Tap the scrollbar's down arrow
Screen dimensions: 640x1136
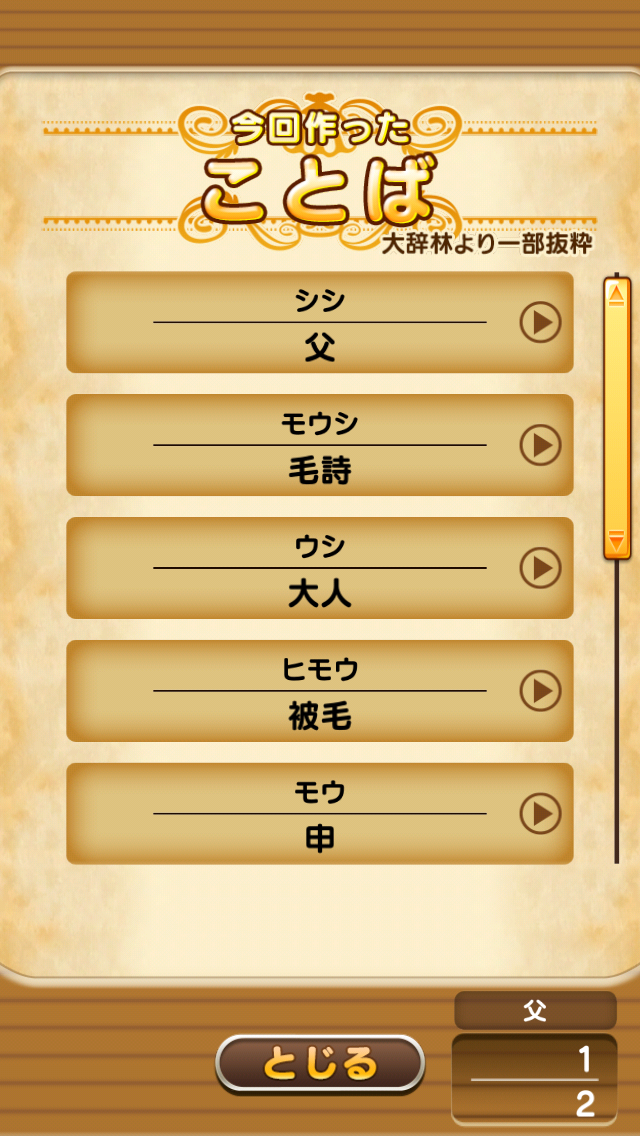pyautogui.click(x=616, y=544)
